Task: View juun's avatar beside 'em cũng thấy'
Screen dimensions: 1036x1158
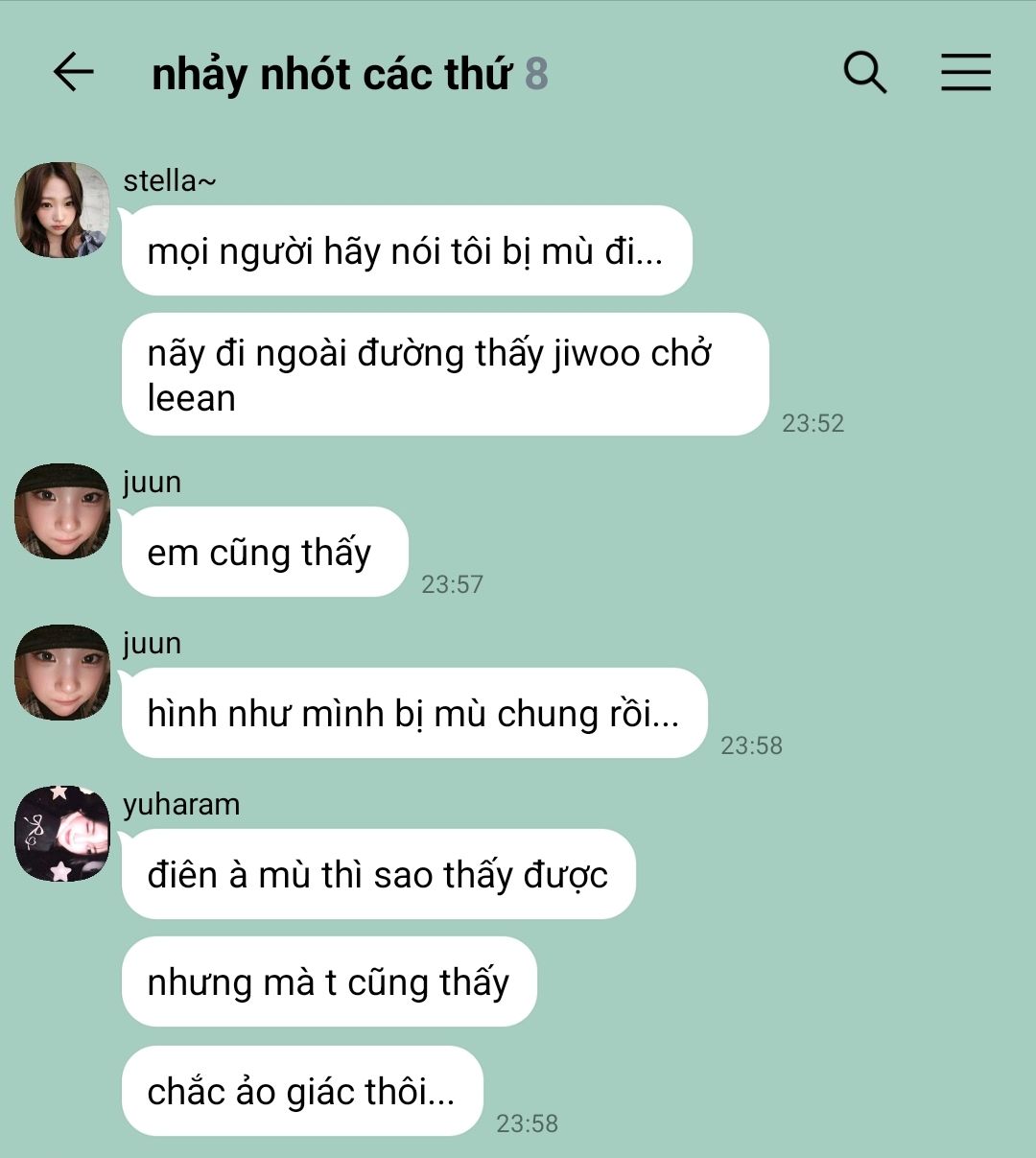Action: click(x=62, y=511)
